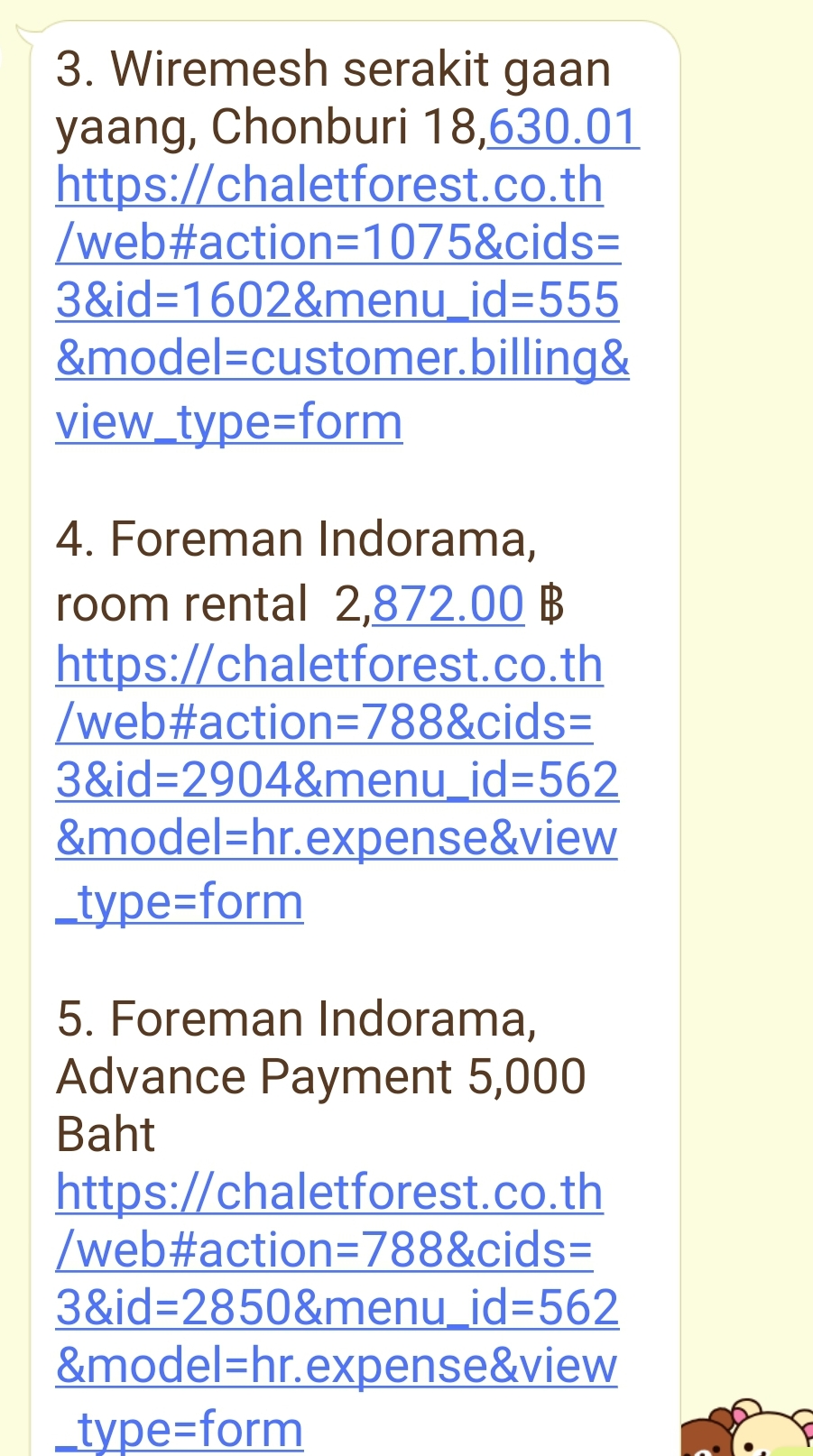Tap the underlined 630.01 number link
This screenshot has height=1456, width=813.
point(563,126)
